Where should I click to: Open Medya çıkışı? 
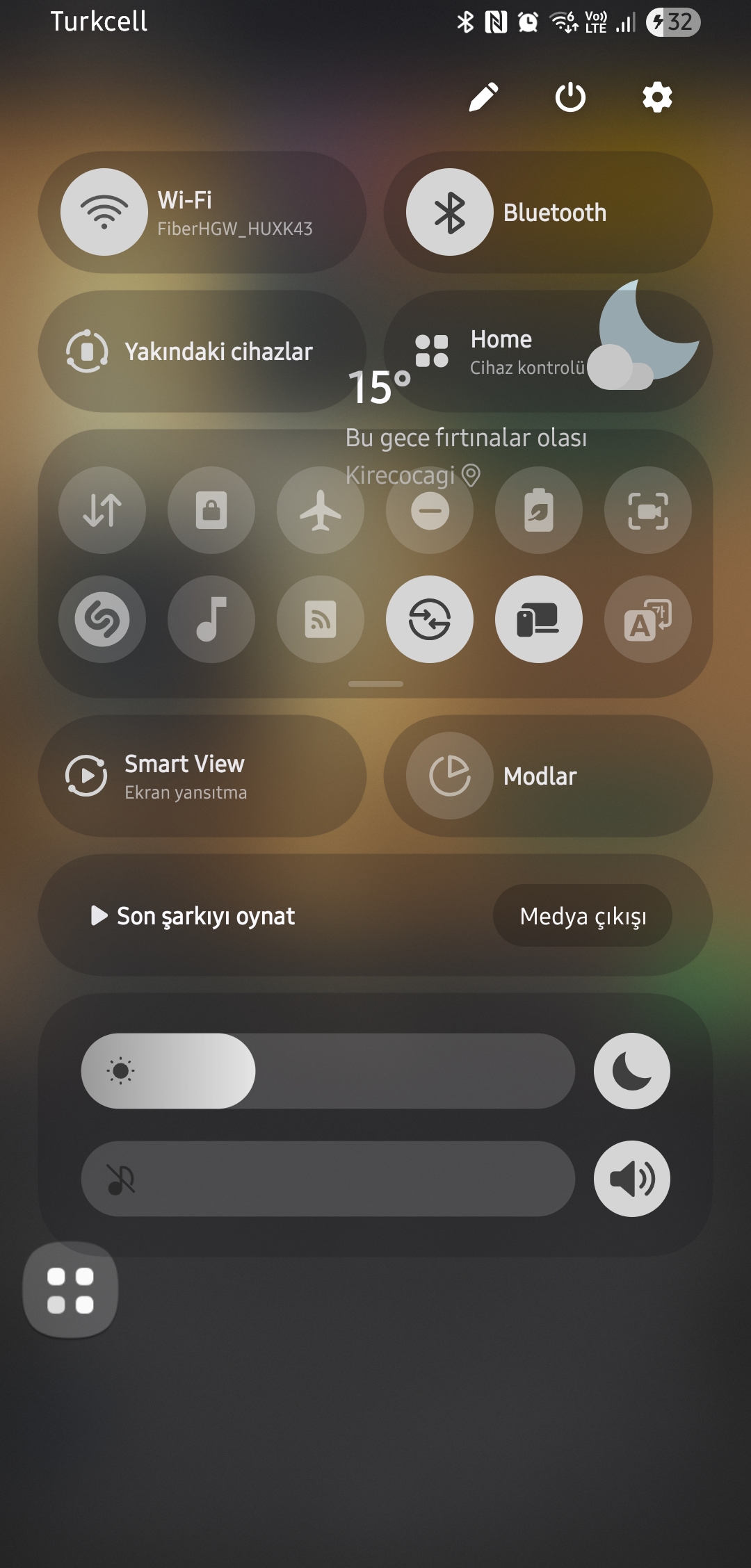(x=583, y=915)
